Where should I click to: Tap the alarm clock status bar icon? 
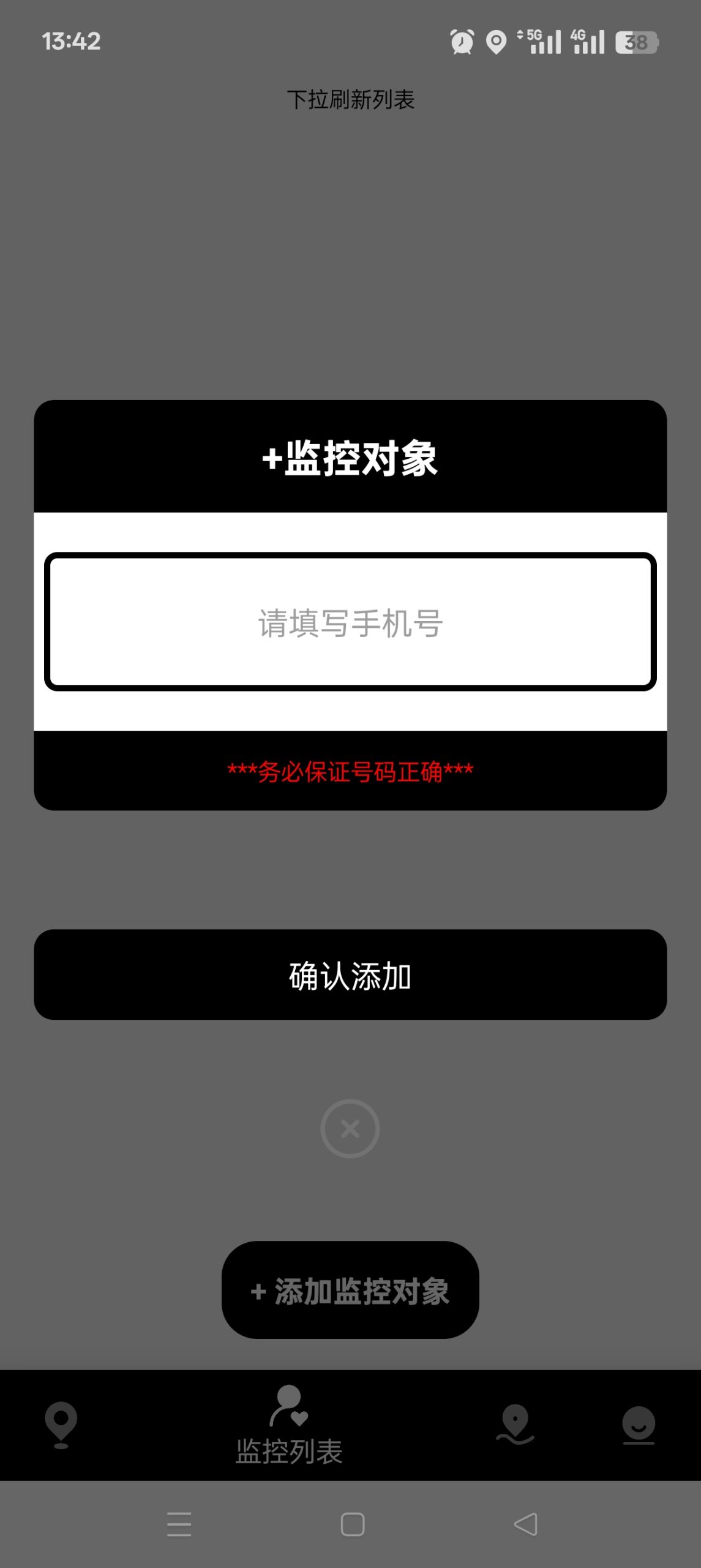[462, 41]
